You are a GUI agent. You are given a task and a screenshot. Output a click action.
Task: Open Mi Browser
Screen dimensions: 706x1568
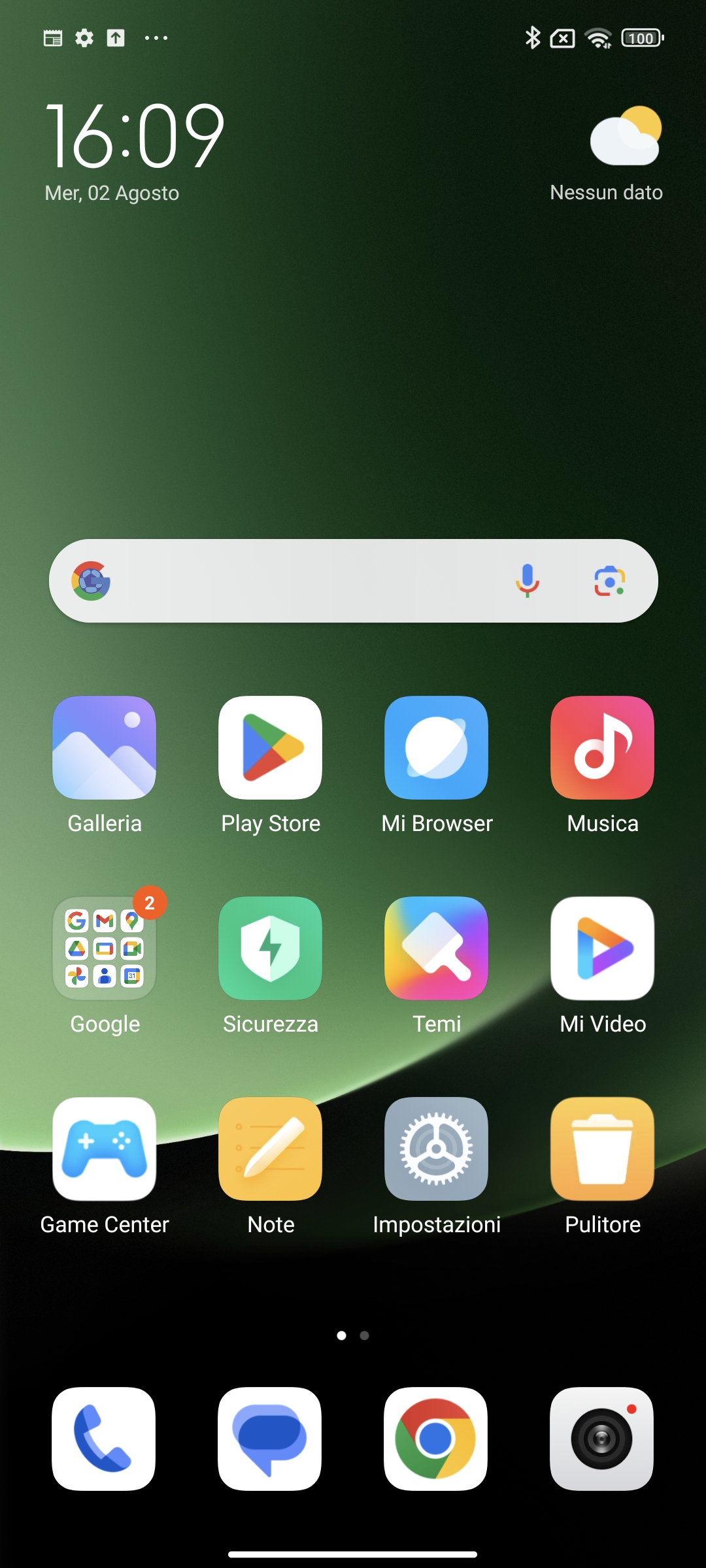pyautogui.click(x=436, y=747)
